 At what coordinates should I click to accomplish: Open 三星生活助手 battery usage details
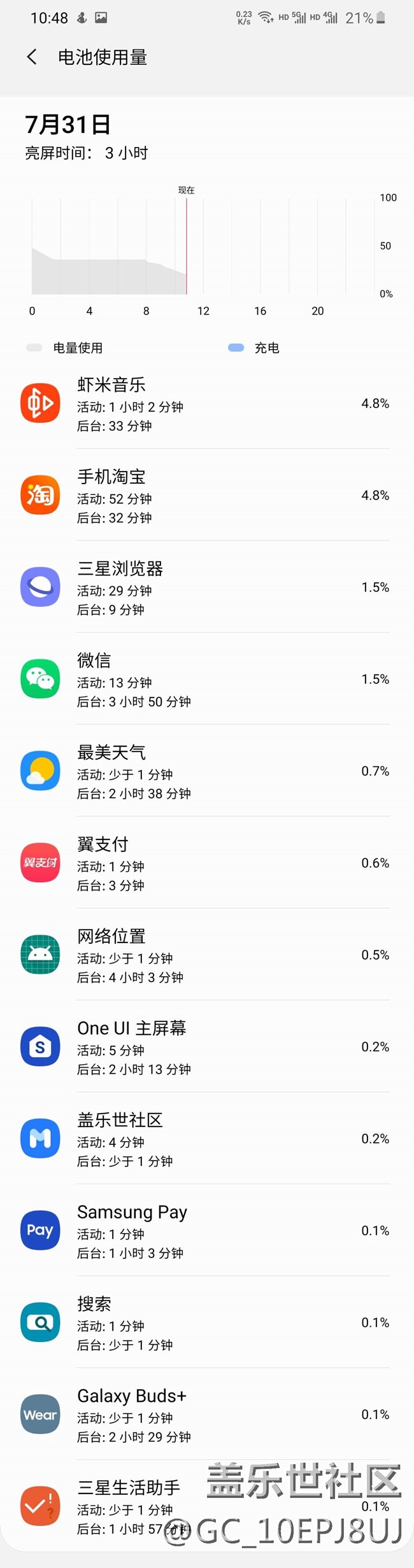click(x=127, y=1506)
